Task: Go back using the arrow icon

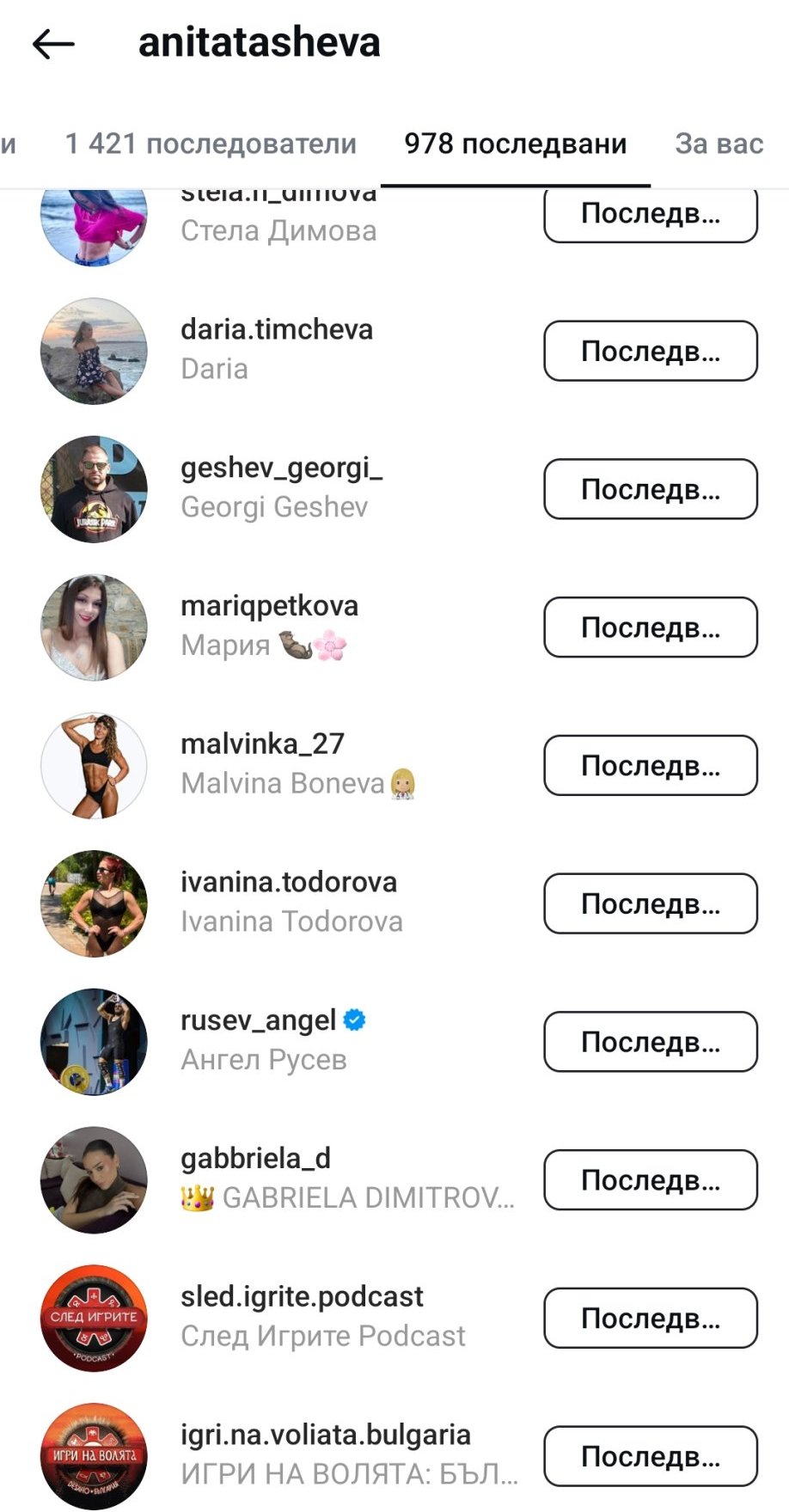Action: (x=53, y=45)
